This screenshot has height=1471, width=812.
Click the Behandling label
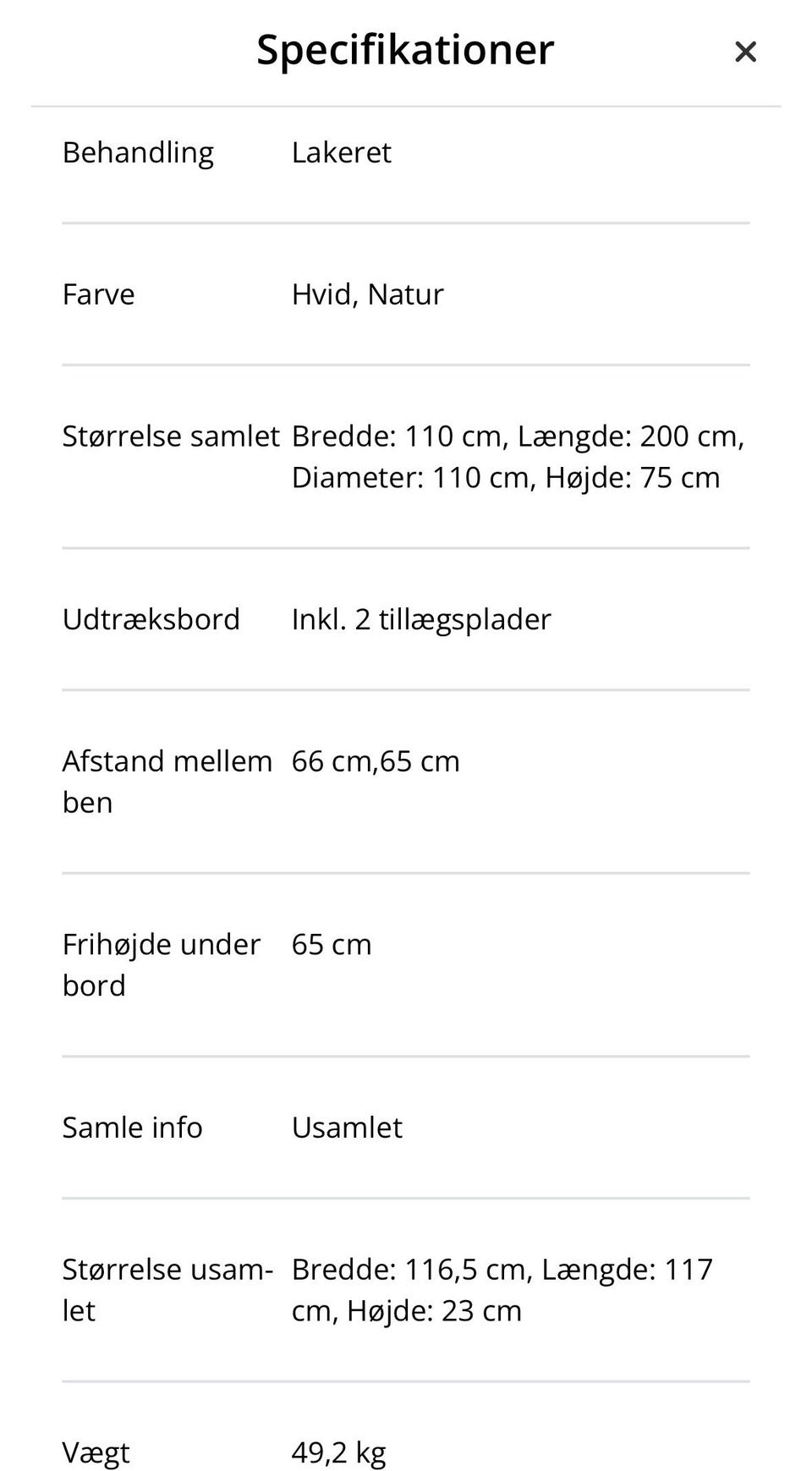click(138, 153)
